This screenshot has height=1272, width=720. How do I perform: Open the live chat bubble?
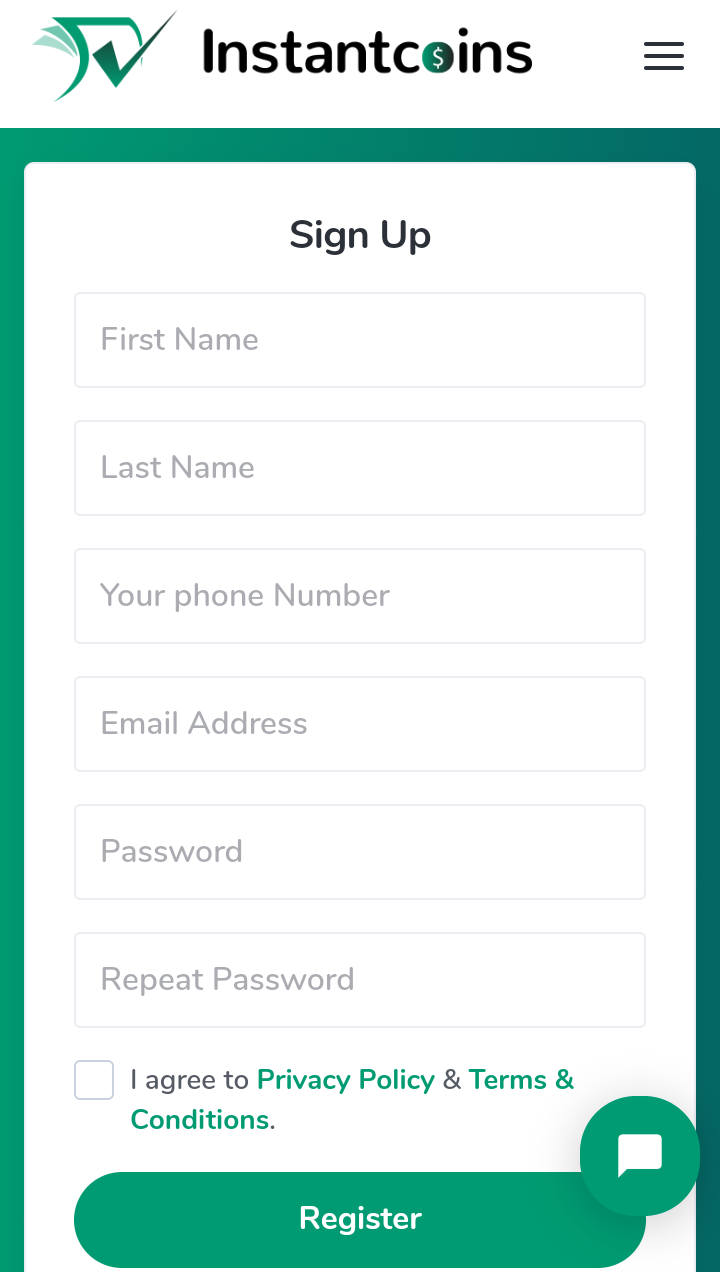click(x=639, y=1156)
